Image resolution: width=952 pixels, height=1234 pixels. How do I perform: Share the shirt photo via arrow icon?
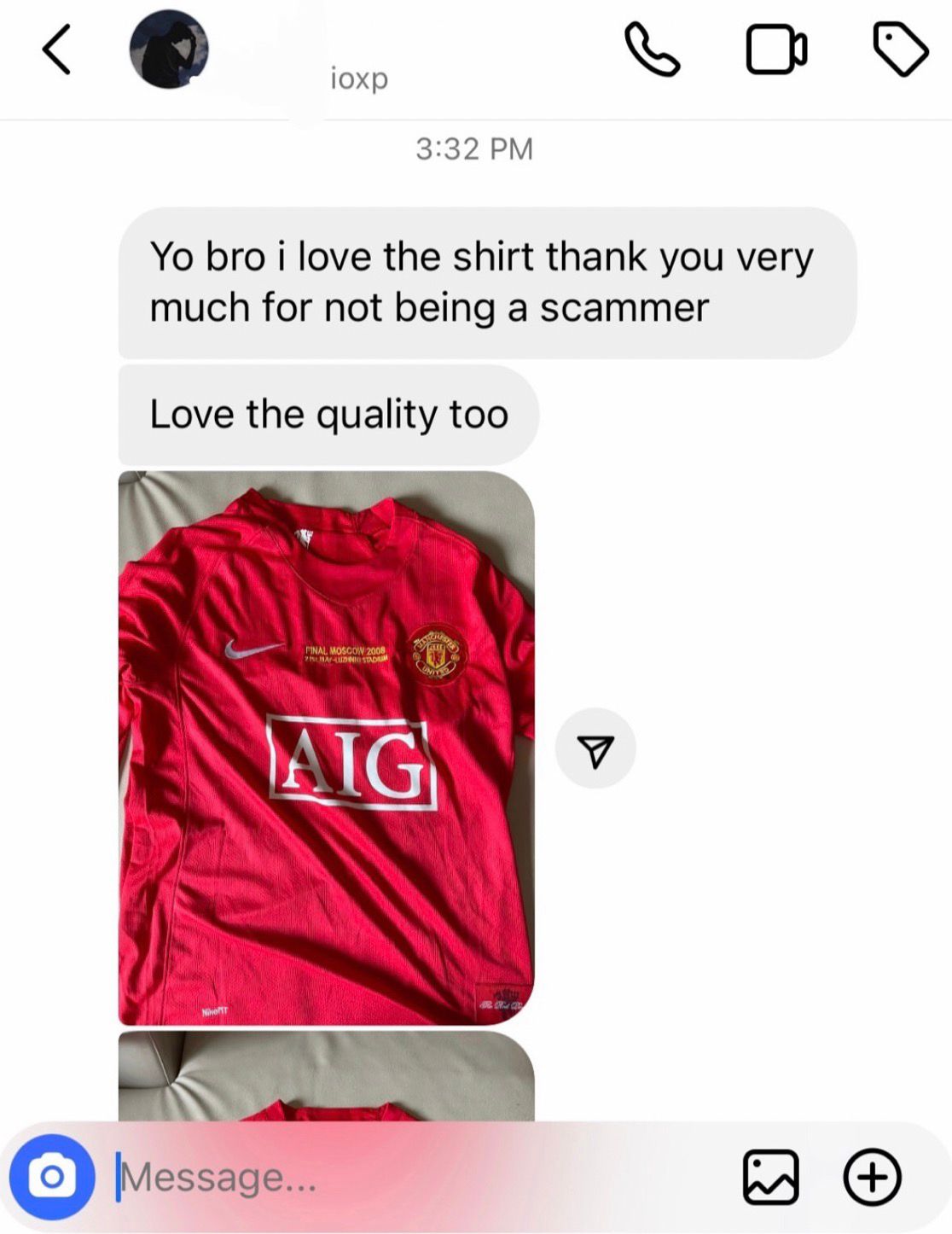595,748
